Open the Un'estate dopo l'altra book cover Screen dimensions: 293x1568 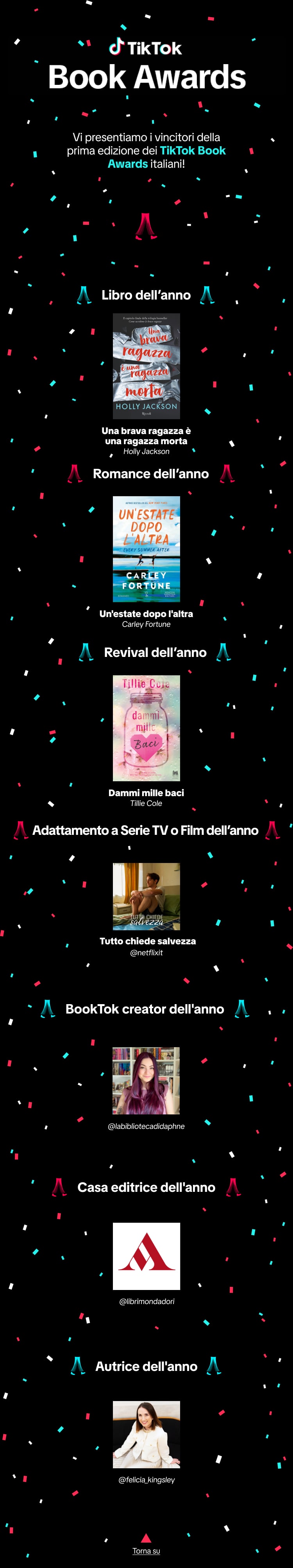click(x=146, y=549)
